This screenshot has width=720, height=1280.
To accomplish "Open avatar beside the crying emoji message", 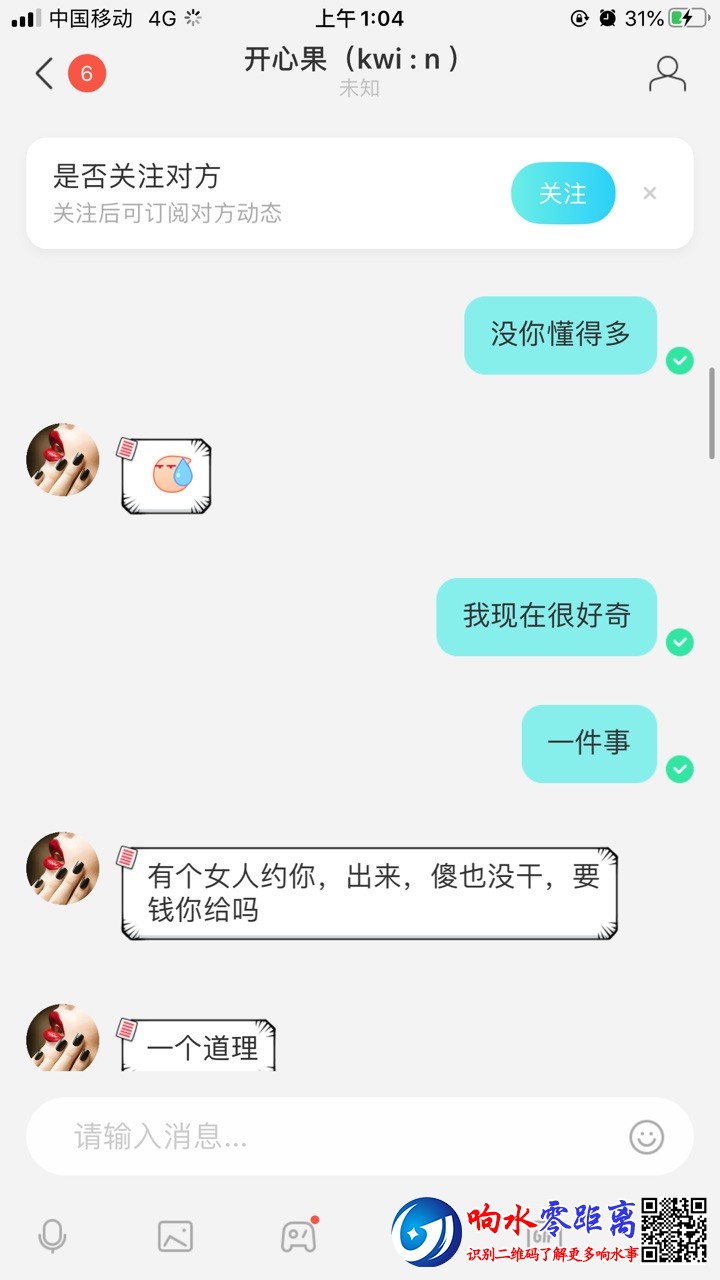I will pyautogui.click(x=63, y=459).
